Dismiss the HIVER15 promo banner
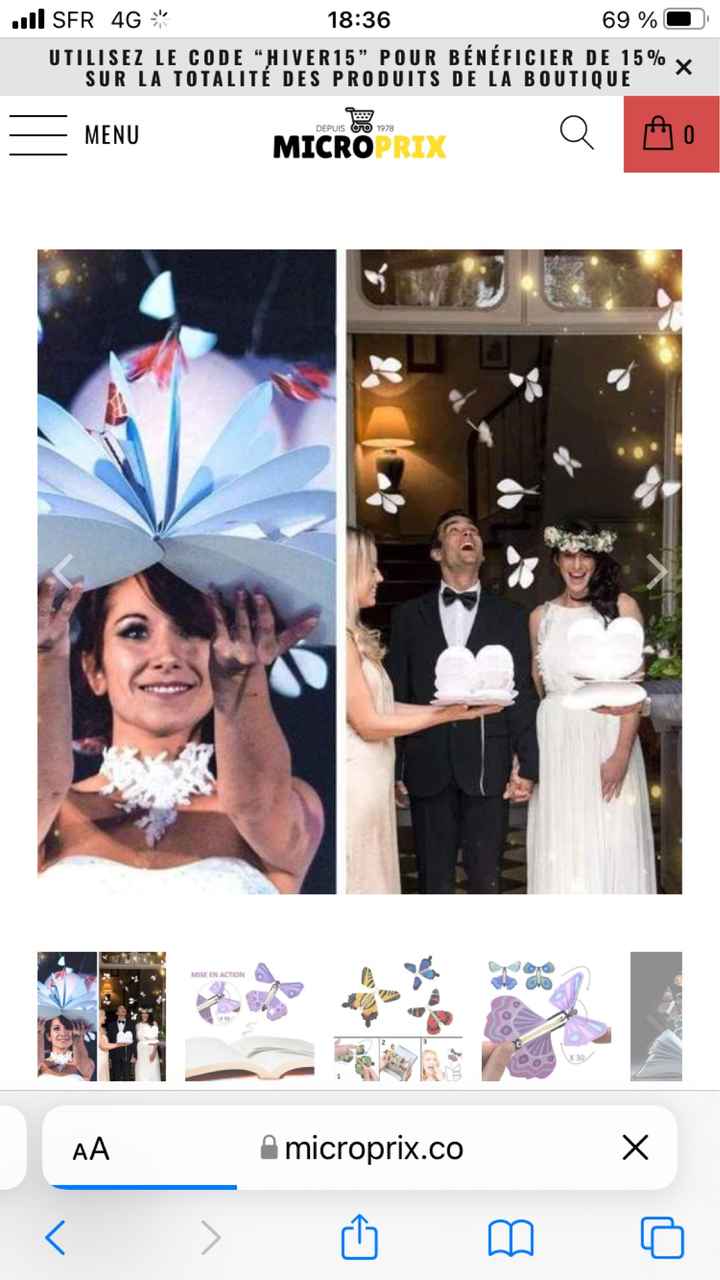This screenshot has height=1280, width=720. [x=684, y=67]
